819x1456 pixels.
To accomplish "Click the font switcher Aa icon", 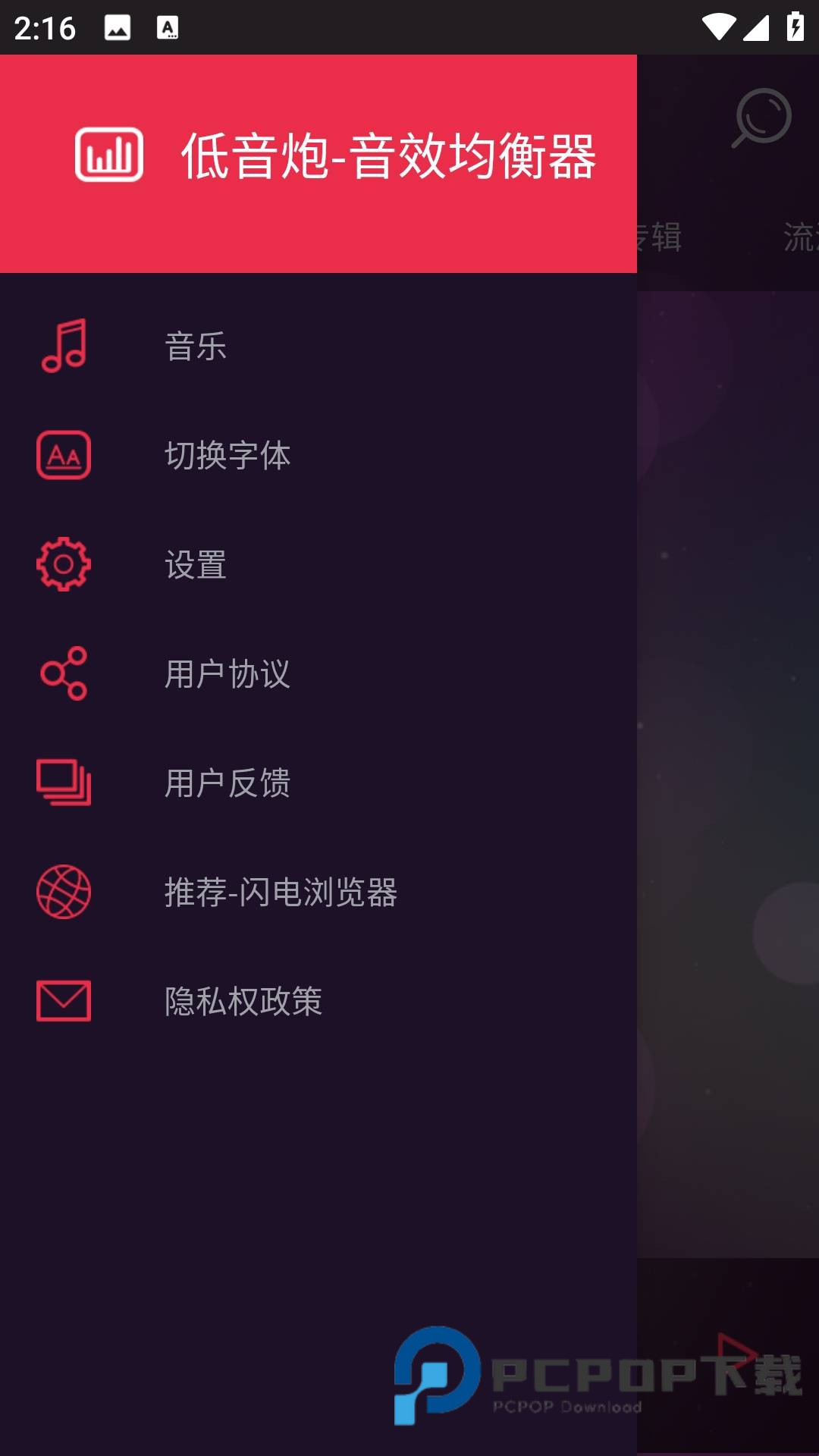I will [x=64, y=456].
